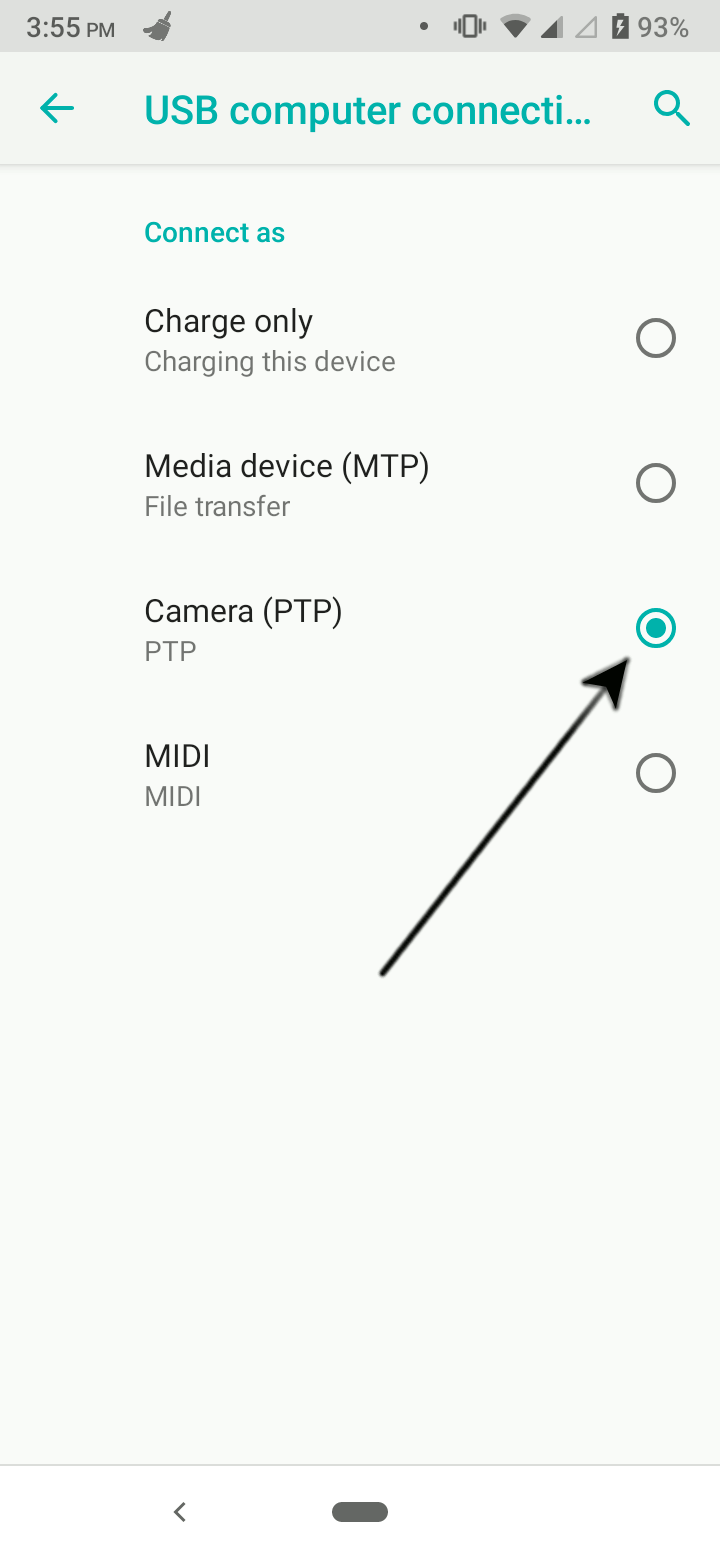Screen dimensions: 720x1560
Task: Tap the home pill button
Action: (360, 1512)
